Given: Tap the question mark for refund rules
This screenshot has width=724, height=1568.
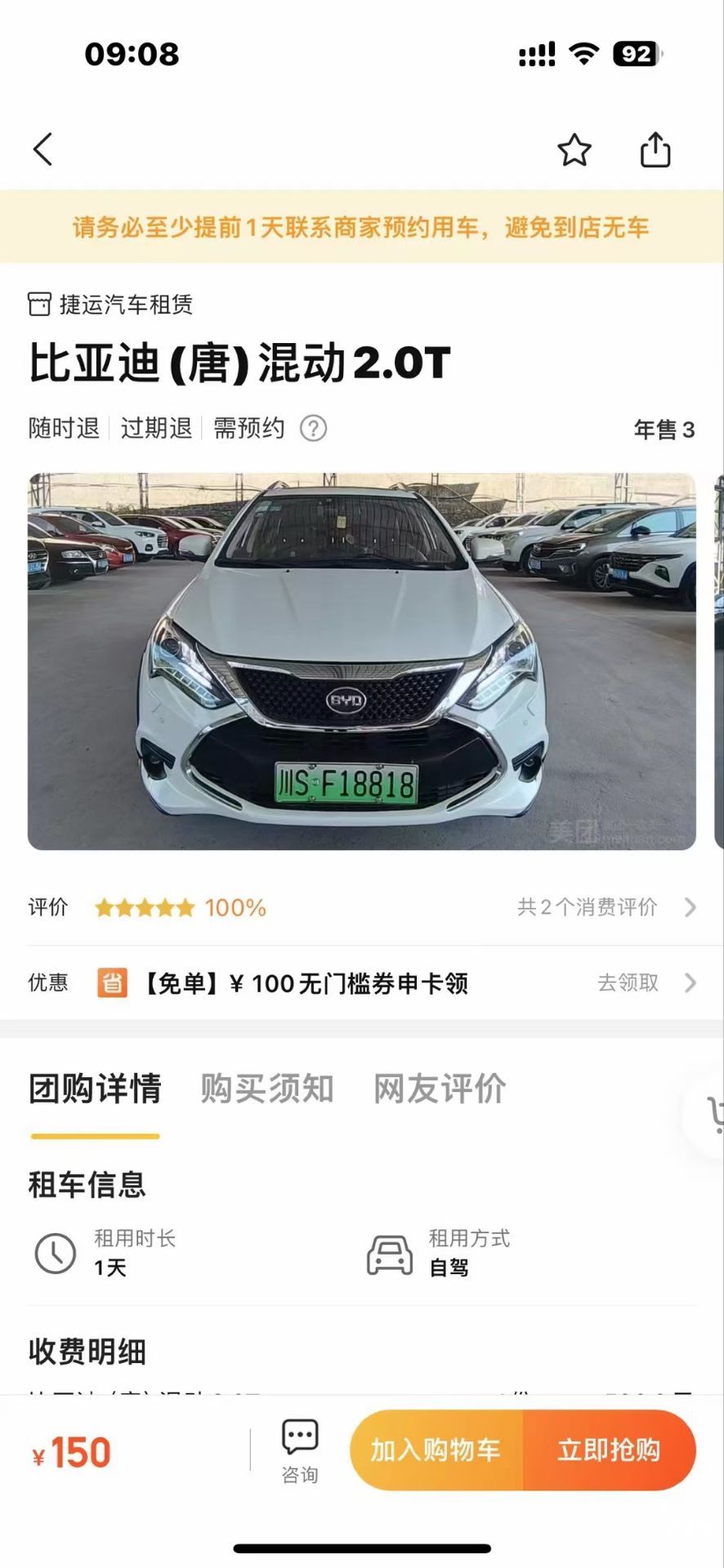Looking at the screenshot, I should pos(313,428).
